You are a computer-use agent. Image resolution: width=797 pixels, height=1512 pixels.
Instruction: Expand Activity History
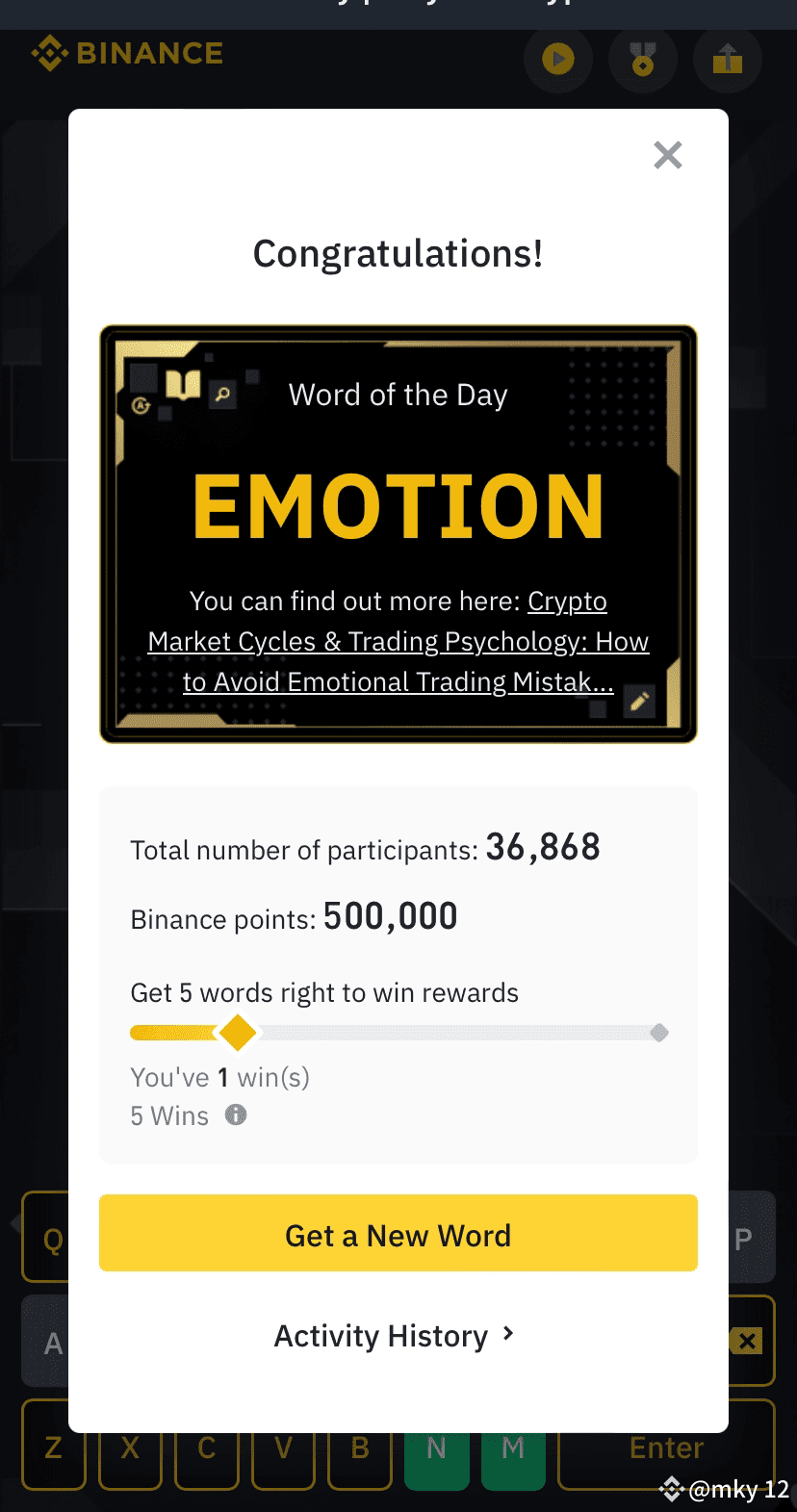click(396, 1336)
